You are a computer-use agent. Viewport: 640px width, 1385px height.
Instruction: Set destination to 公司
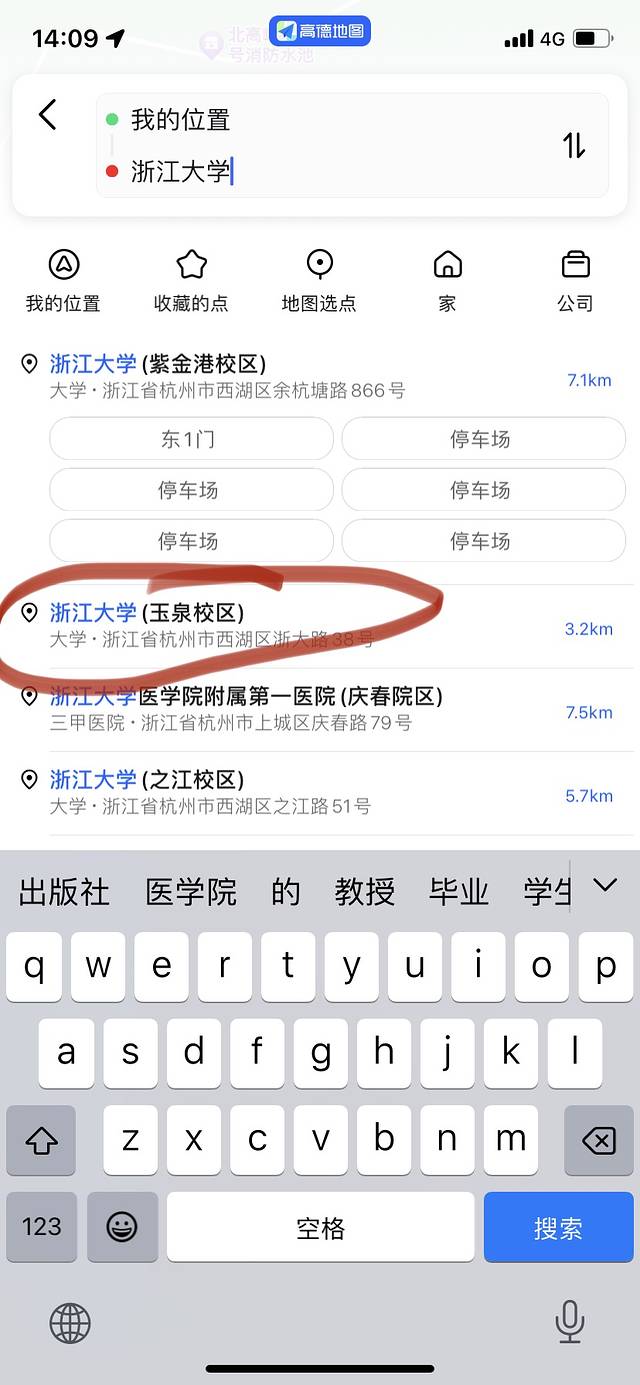(575, 280)
